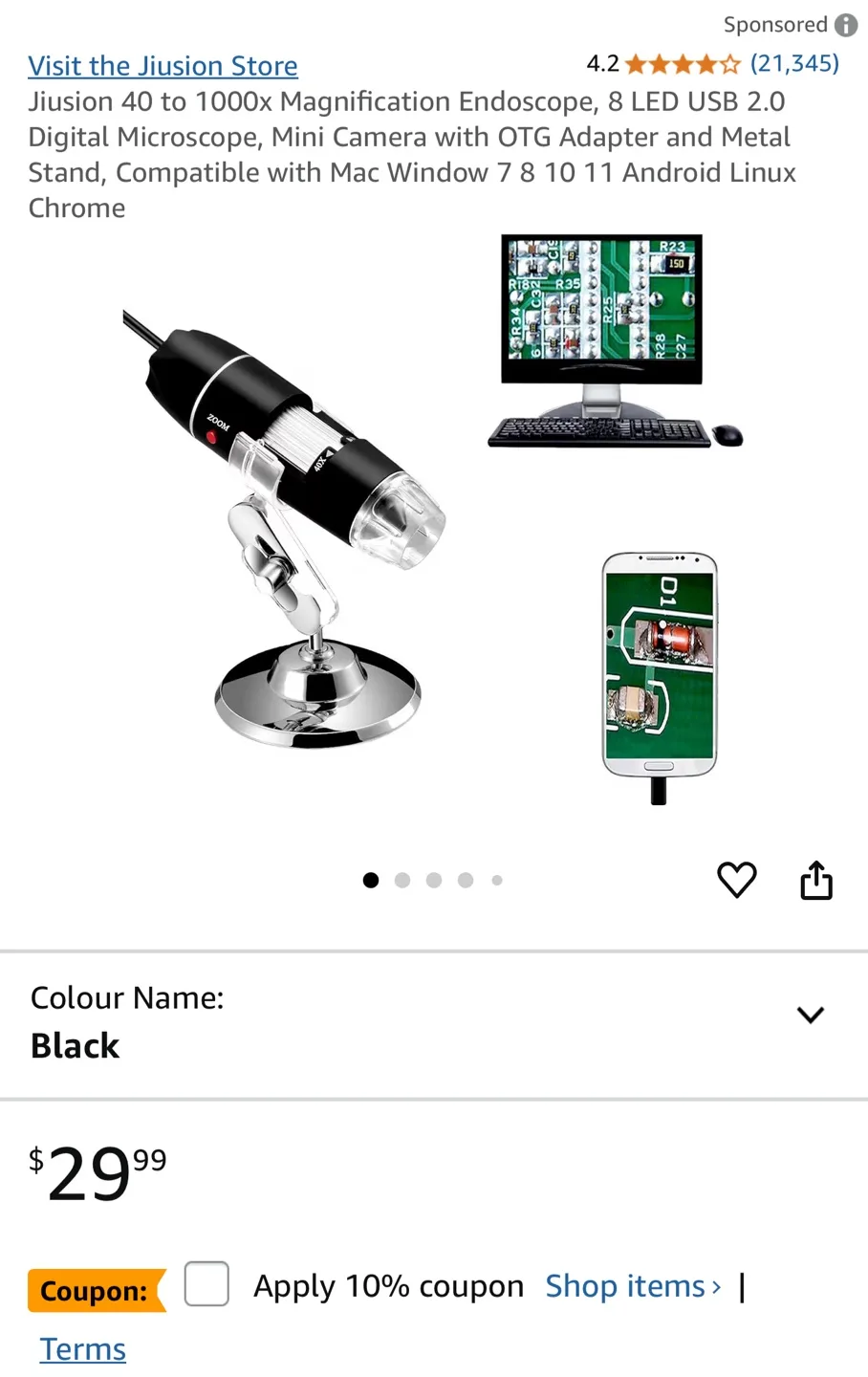Screen dimensions: 868x1377
Task: Visit the Jiusion Store link
Action: (163, 66)
